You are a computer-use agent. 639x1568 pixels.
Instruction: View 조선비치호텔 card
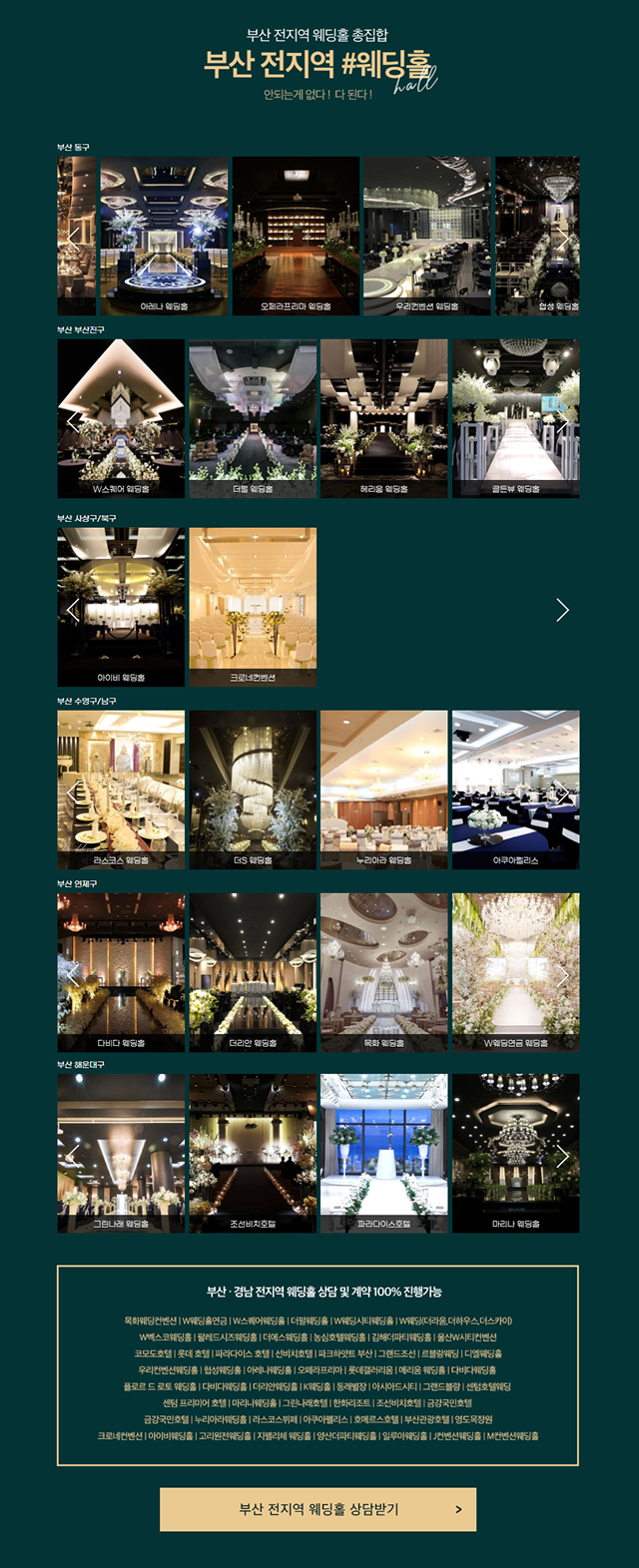click(253, 1153)
